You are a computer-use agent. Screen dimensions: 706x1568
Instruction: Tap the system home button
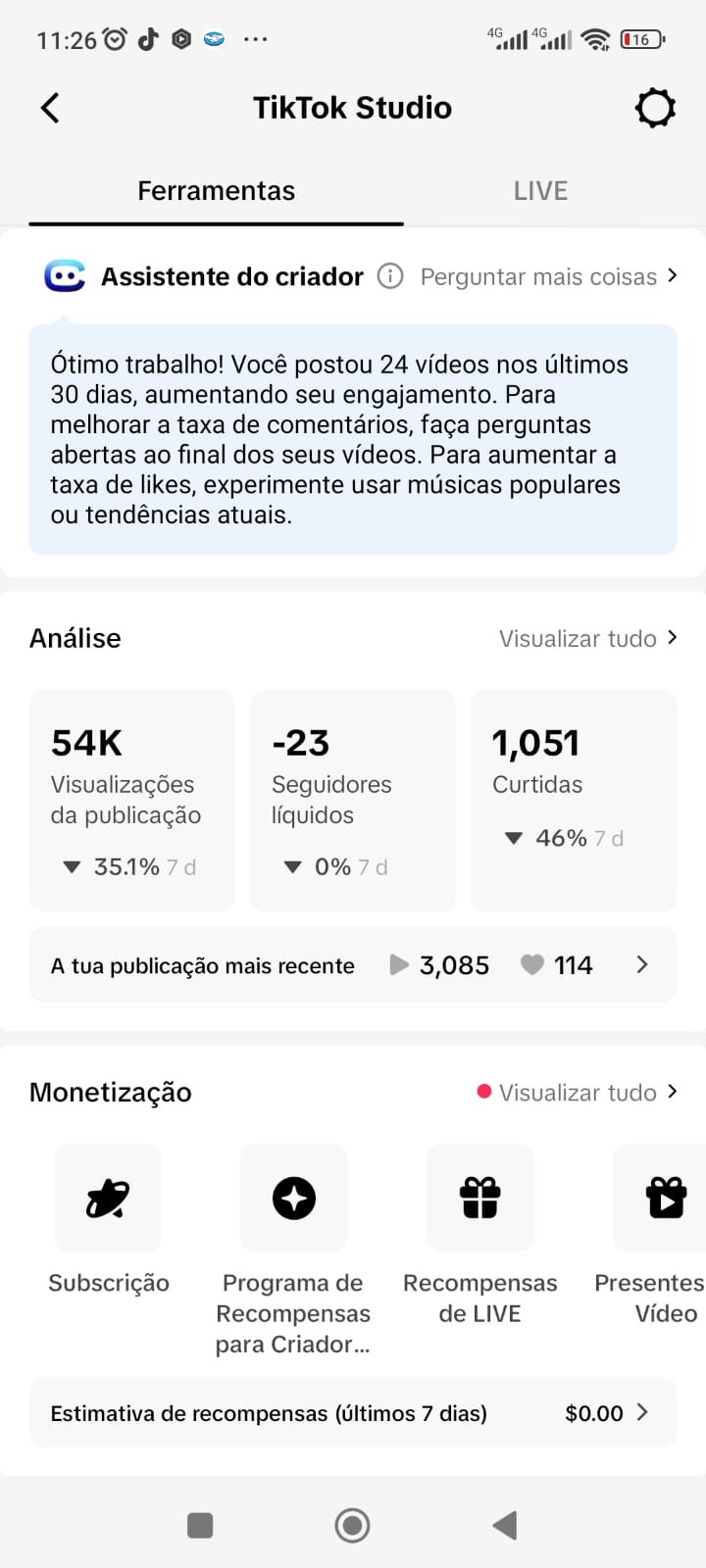(x=352, y=1525)
